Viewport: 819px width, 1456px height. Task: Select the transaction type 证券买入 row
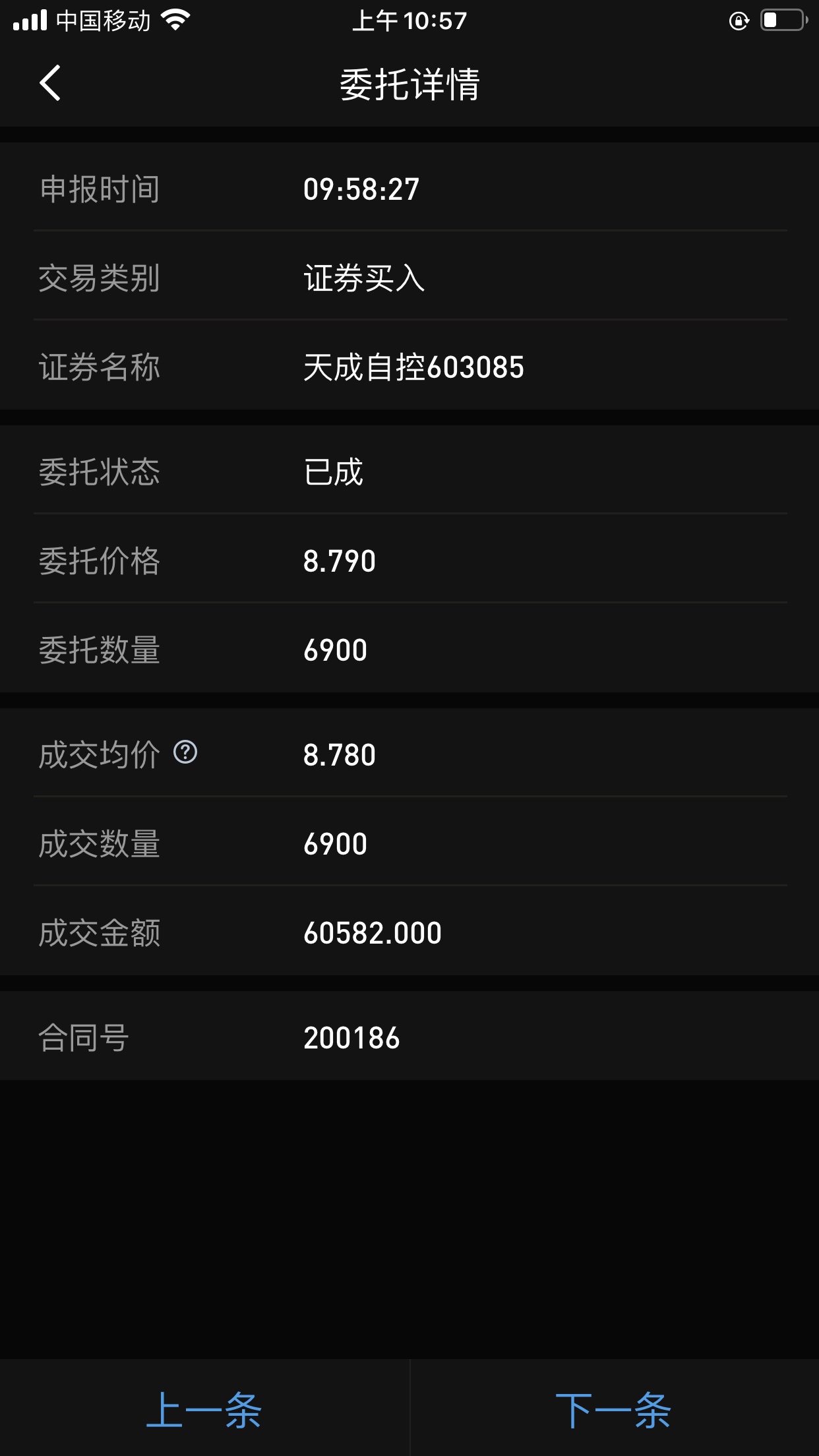pos(365,279)
